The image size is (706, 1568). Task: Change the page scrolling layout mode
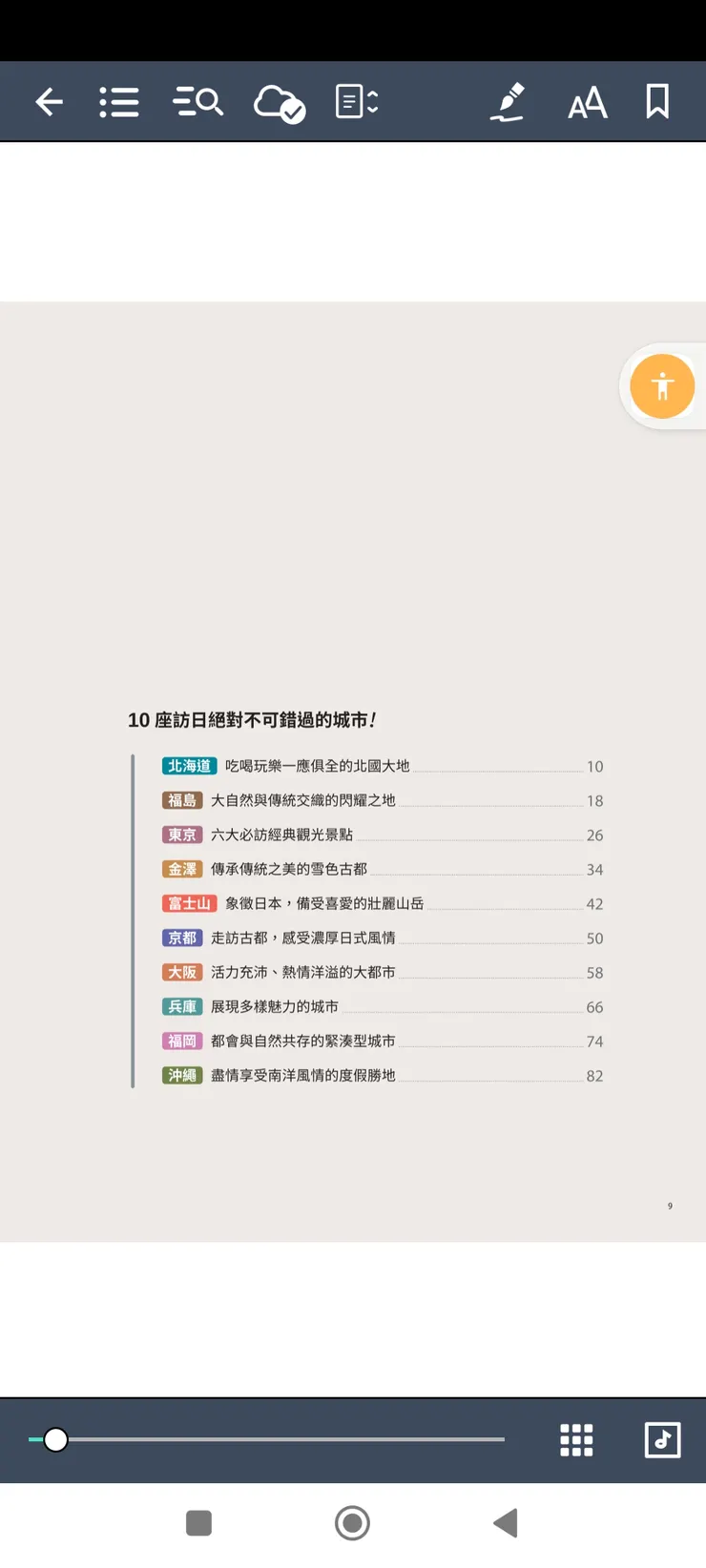[x=357, y=102]
